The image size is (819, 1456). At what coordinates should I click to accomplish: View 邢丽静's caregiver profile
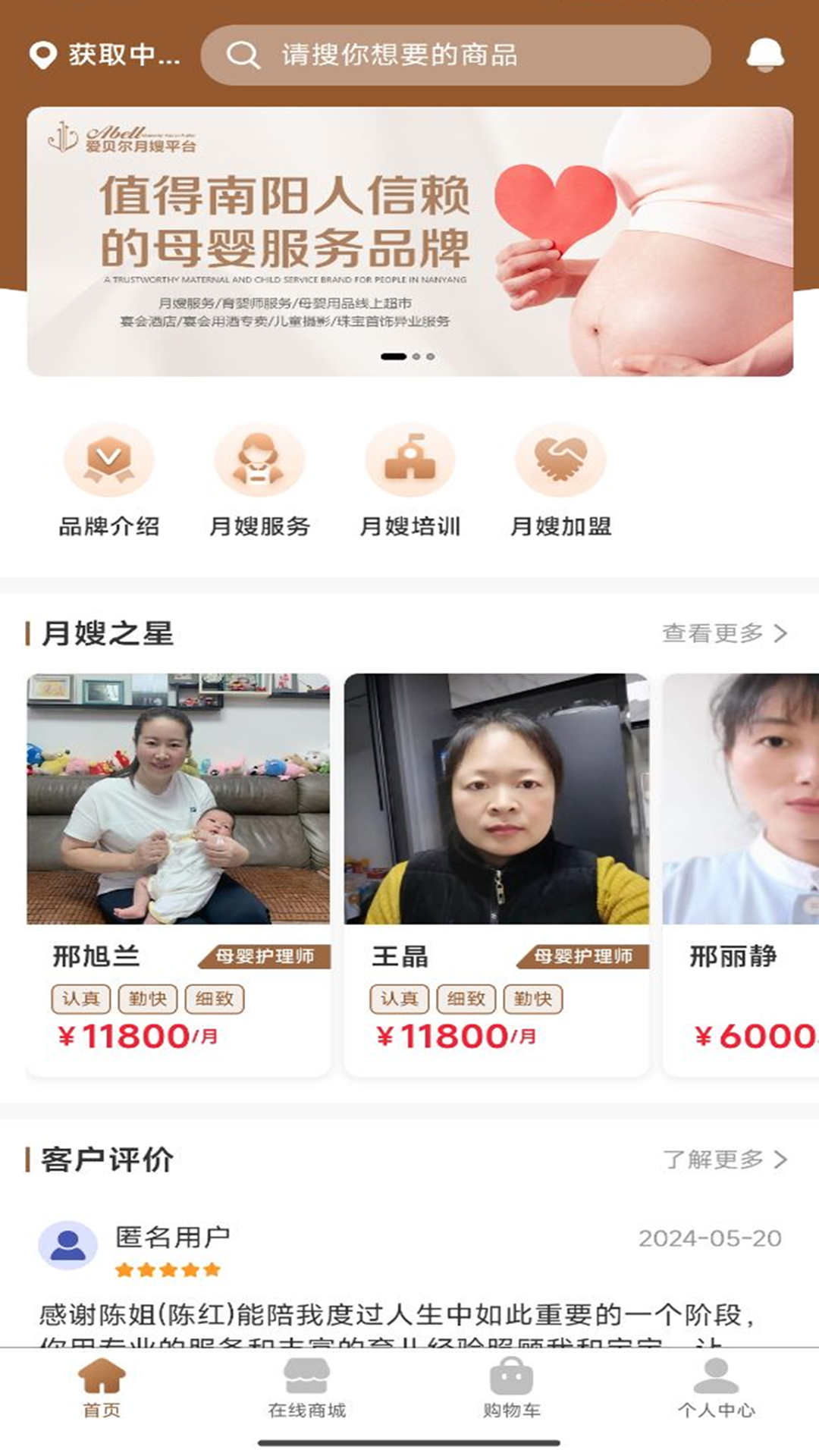(x=741, y=872)
